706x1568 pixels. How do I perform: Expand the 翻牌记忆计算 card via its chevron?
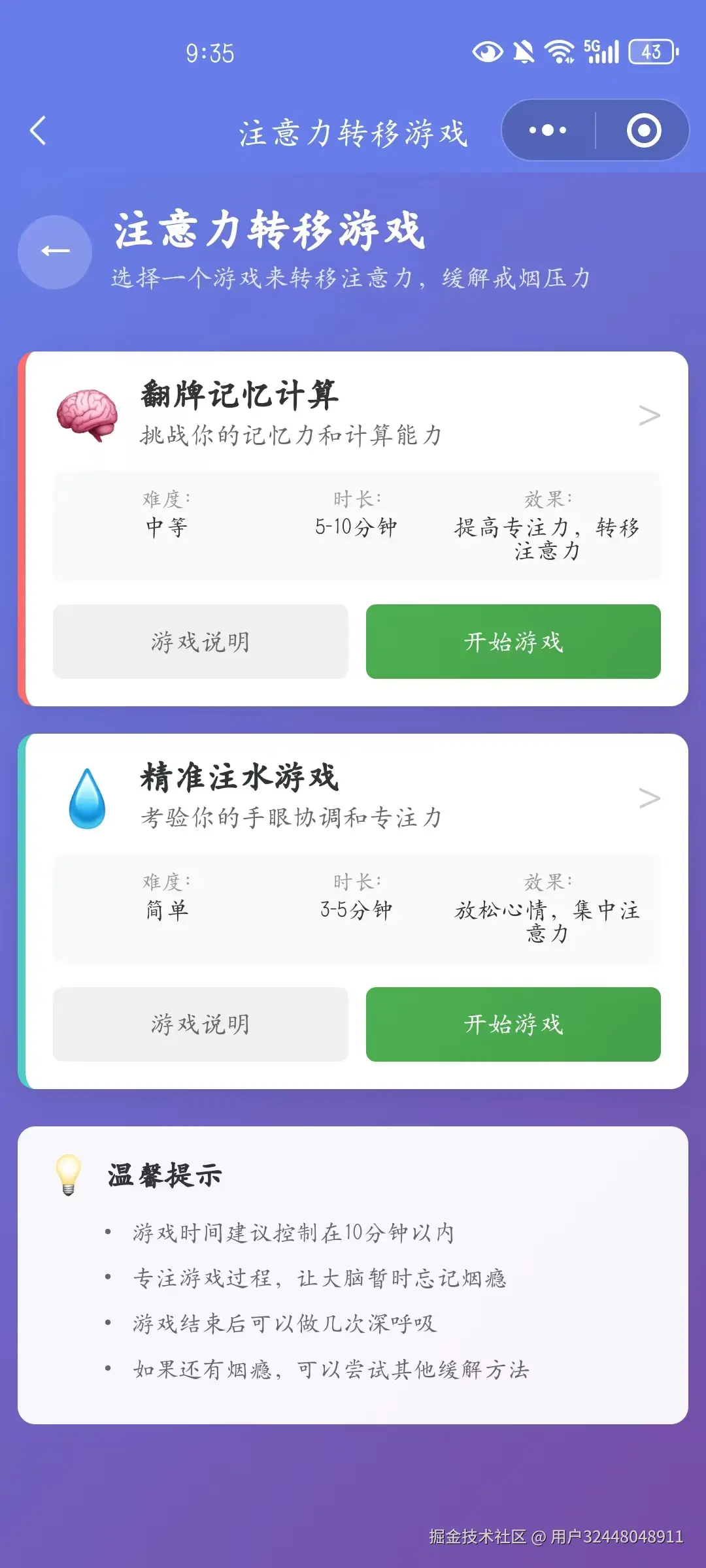tap(649, 415)
